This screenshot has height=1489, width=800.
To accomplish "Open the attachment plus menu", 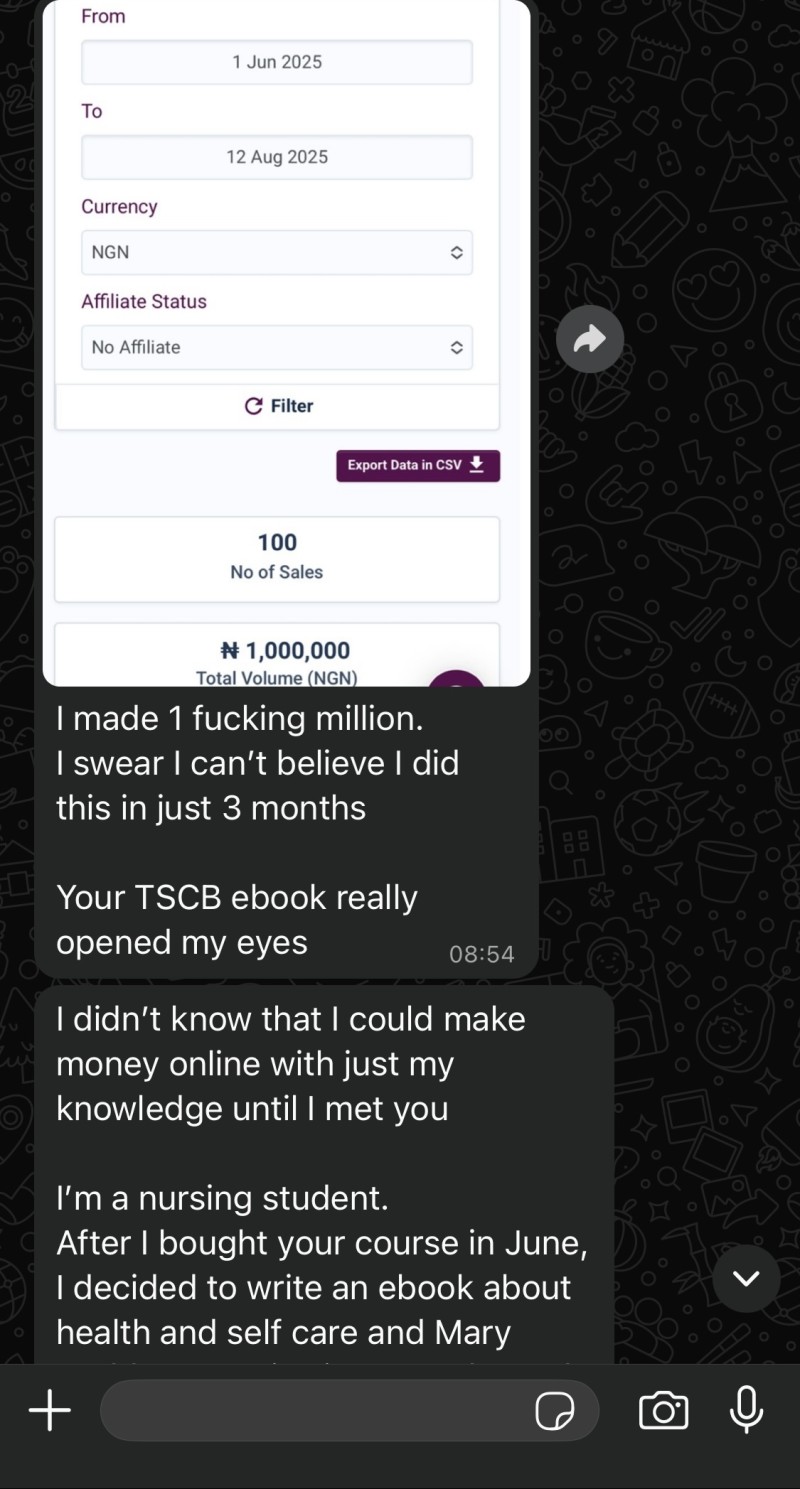I will pos(49,1411).
